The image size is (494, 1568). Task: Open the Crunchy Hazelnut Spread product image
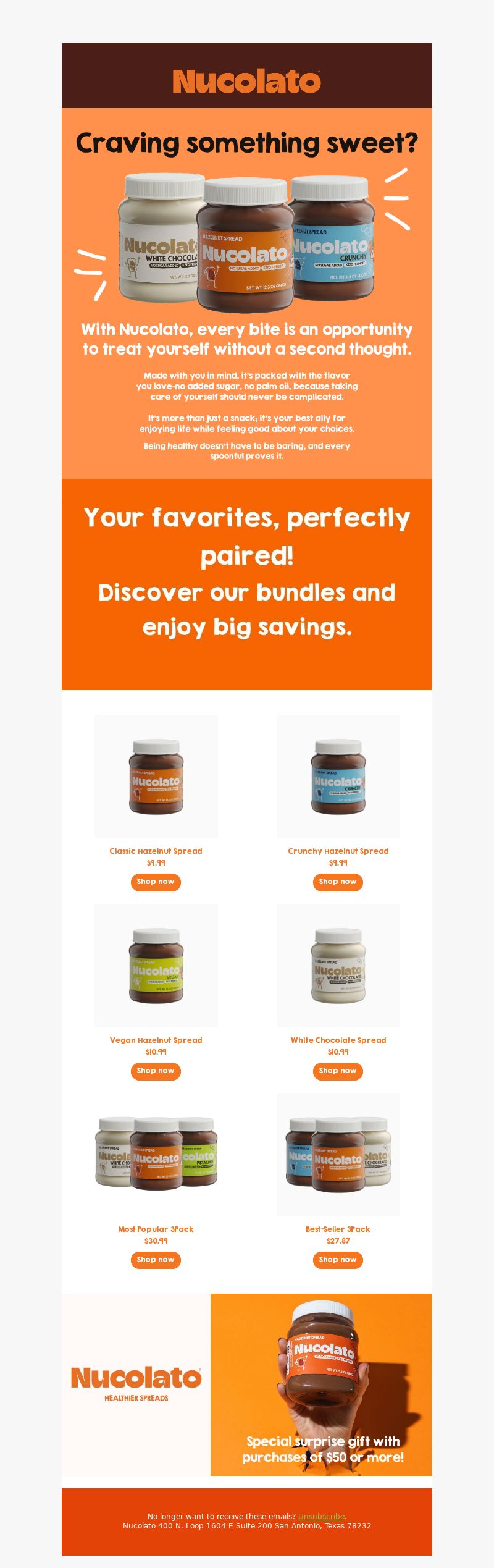coord(338,777)
